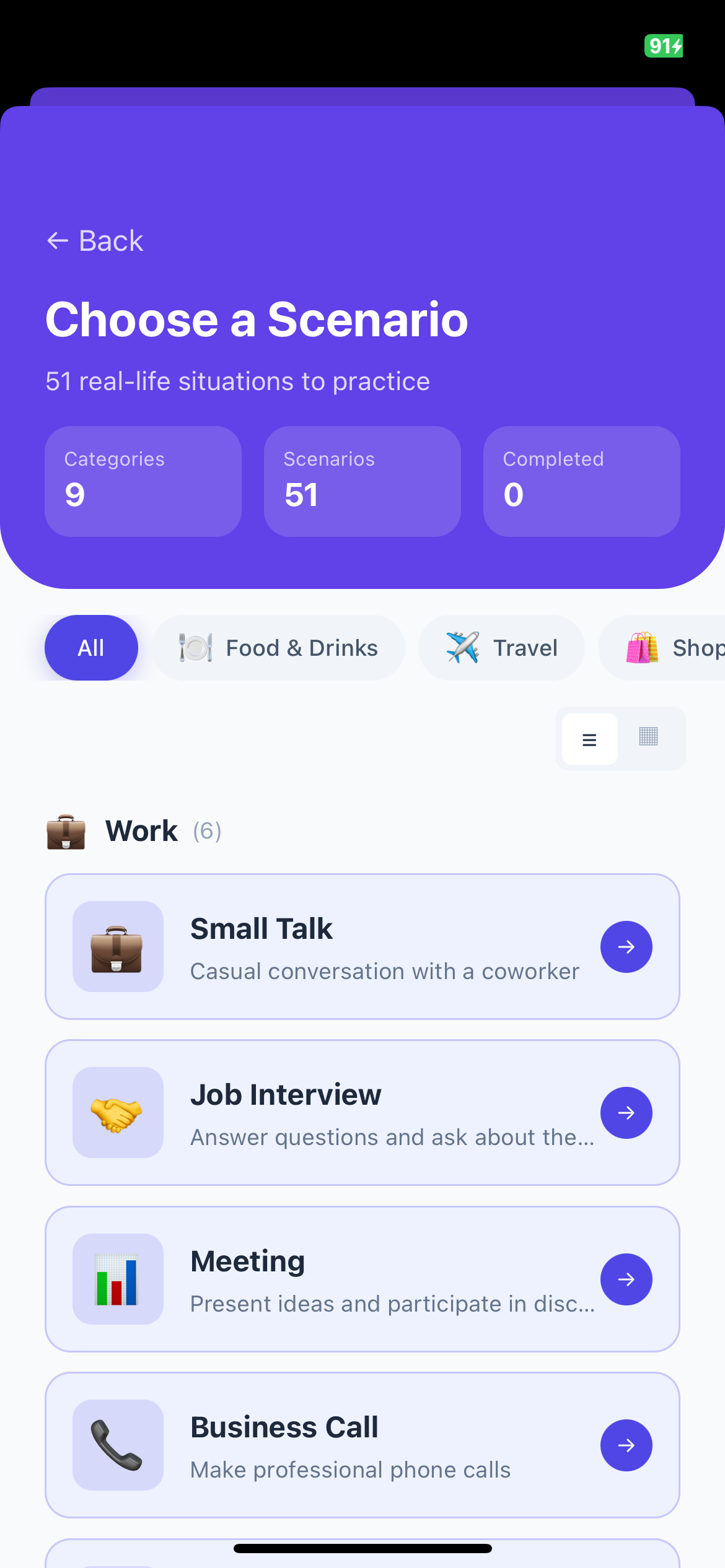Click the briefcase icon next to Work

(66, 832)
